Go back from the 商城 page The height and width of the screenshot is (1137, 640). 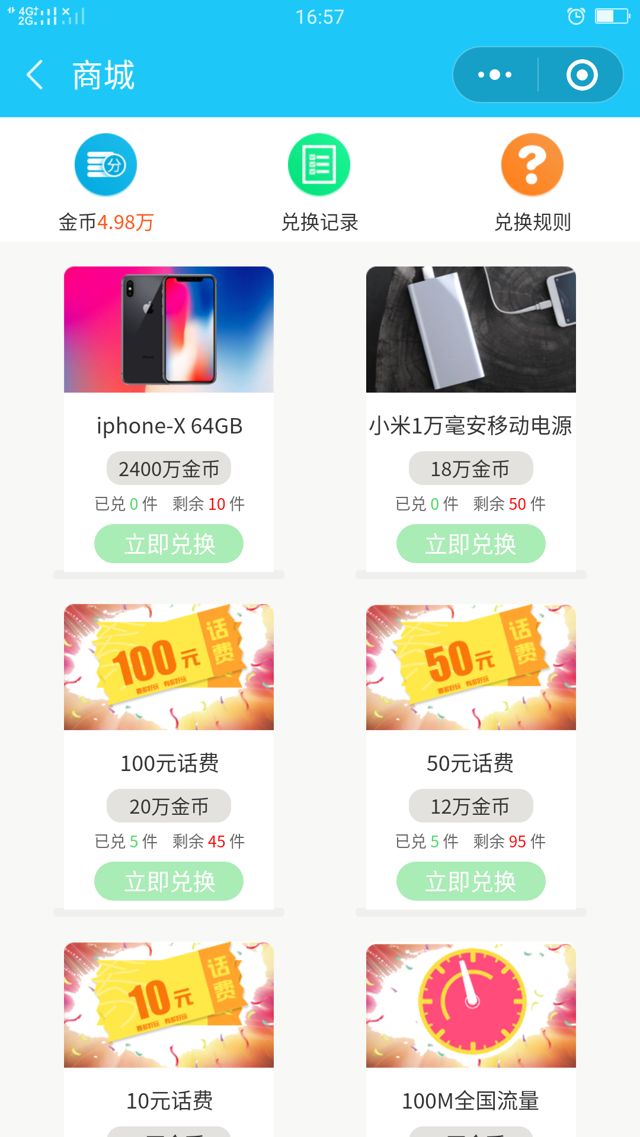point(35,75)
